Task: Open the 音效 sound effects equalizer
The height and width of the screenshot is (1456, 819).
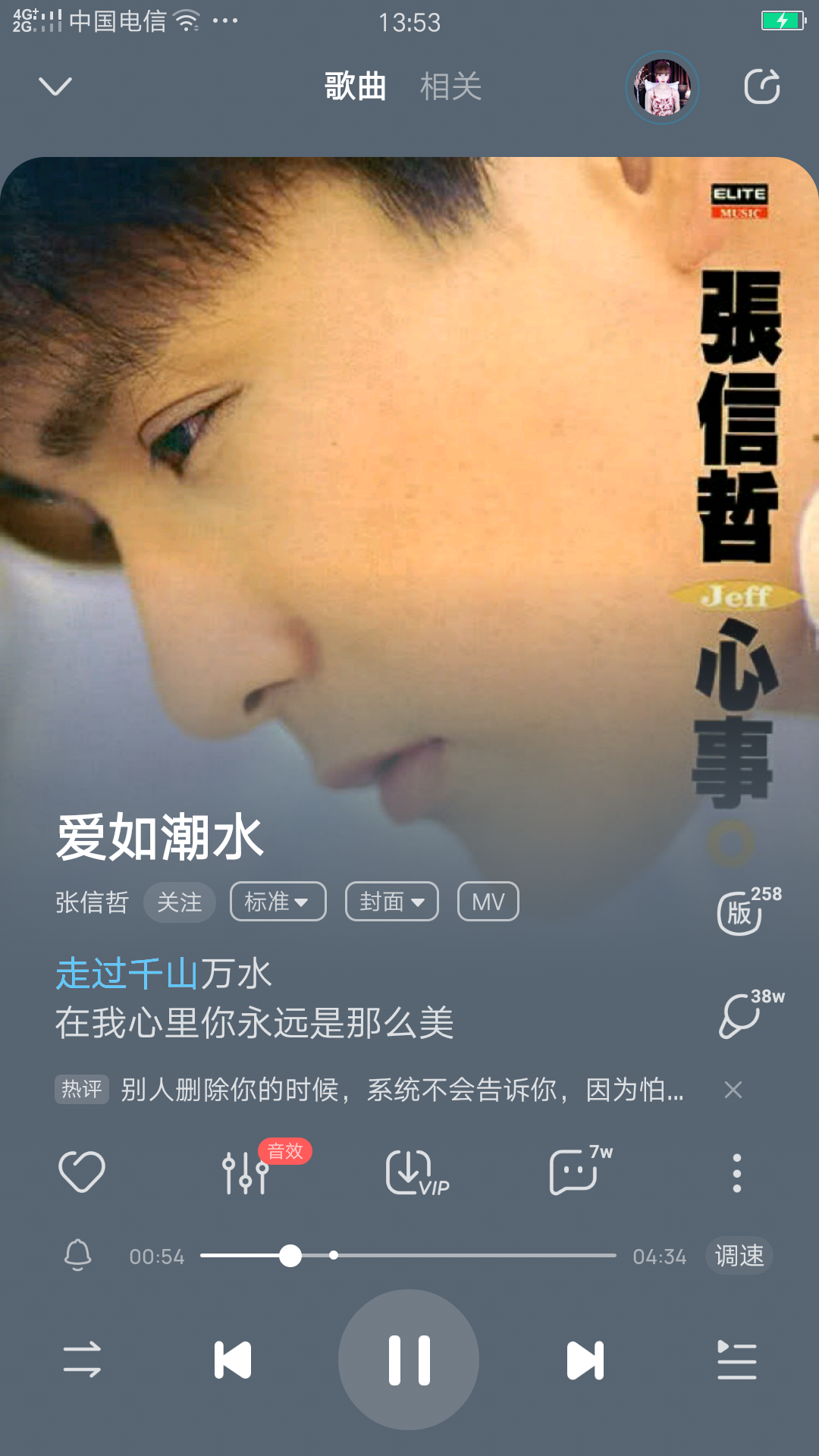Action: [246, 1172]
